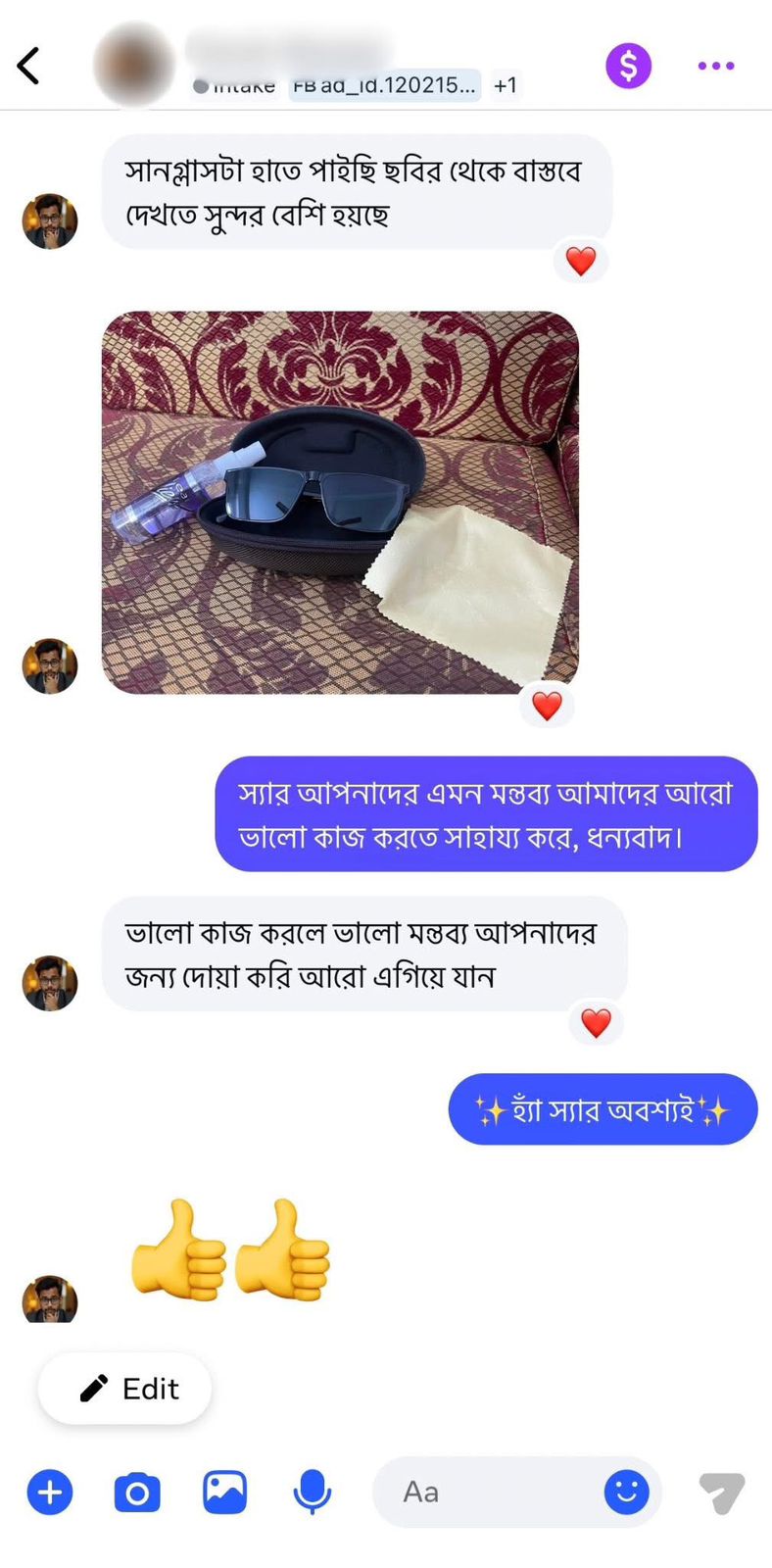Open more options with the plus icon
The width and height of the screenshot is (772, 1568).
pyautogui.click(x=50, y=1493)
